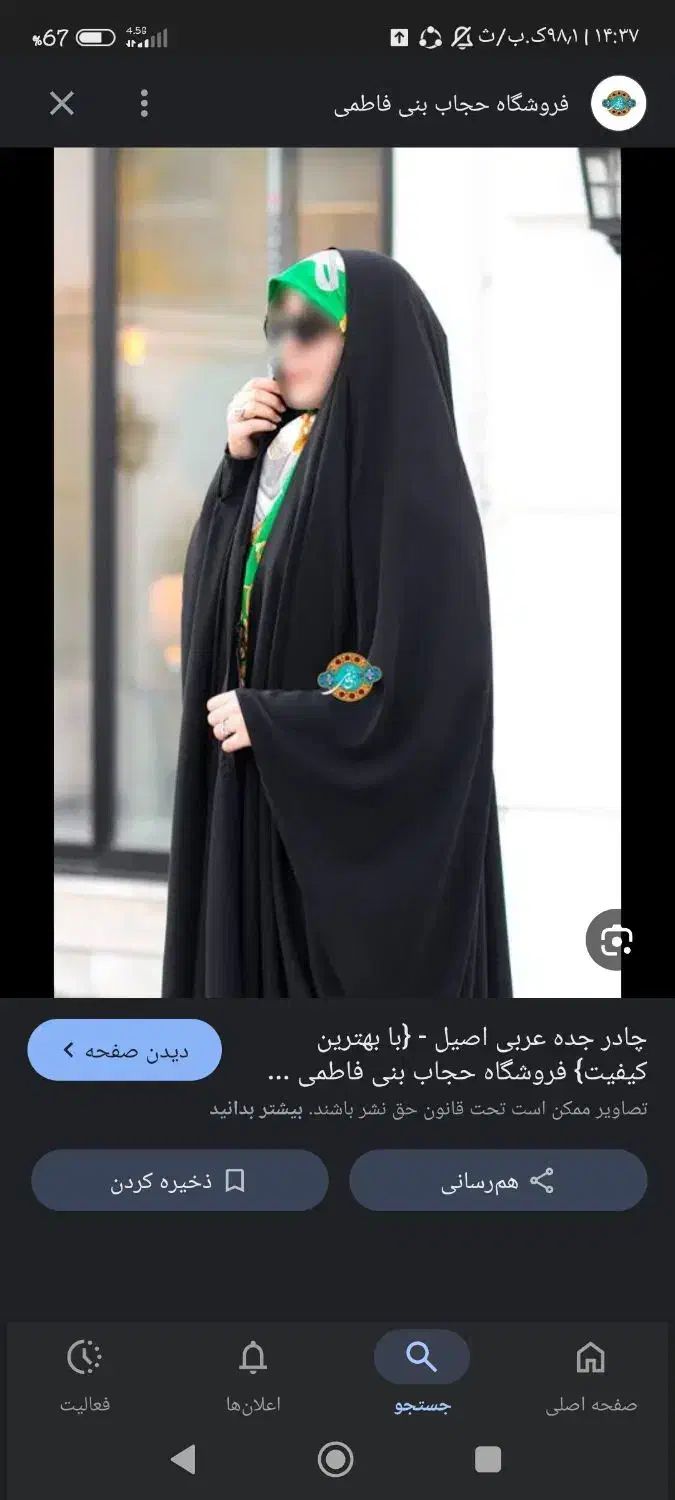The height and width of the screenshot is (1500, 675).
Task: Tap the دیدن صفحه button
Action: tap(125, 1050)
